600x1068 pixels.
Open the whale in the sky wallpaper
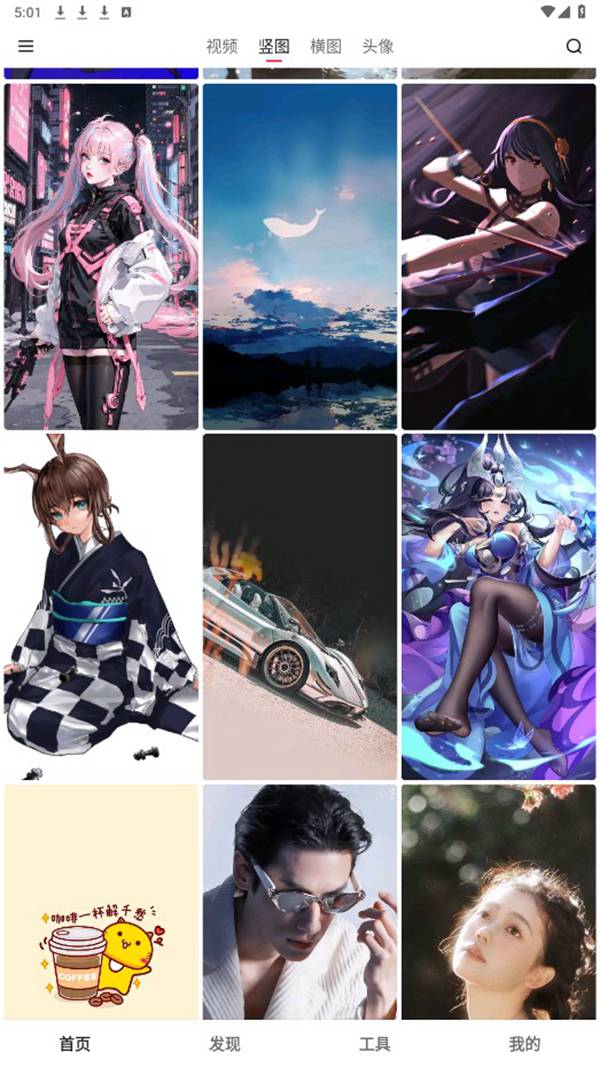[x=300, y=256]
